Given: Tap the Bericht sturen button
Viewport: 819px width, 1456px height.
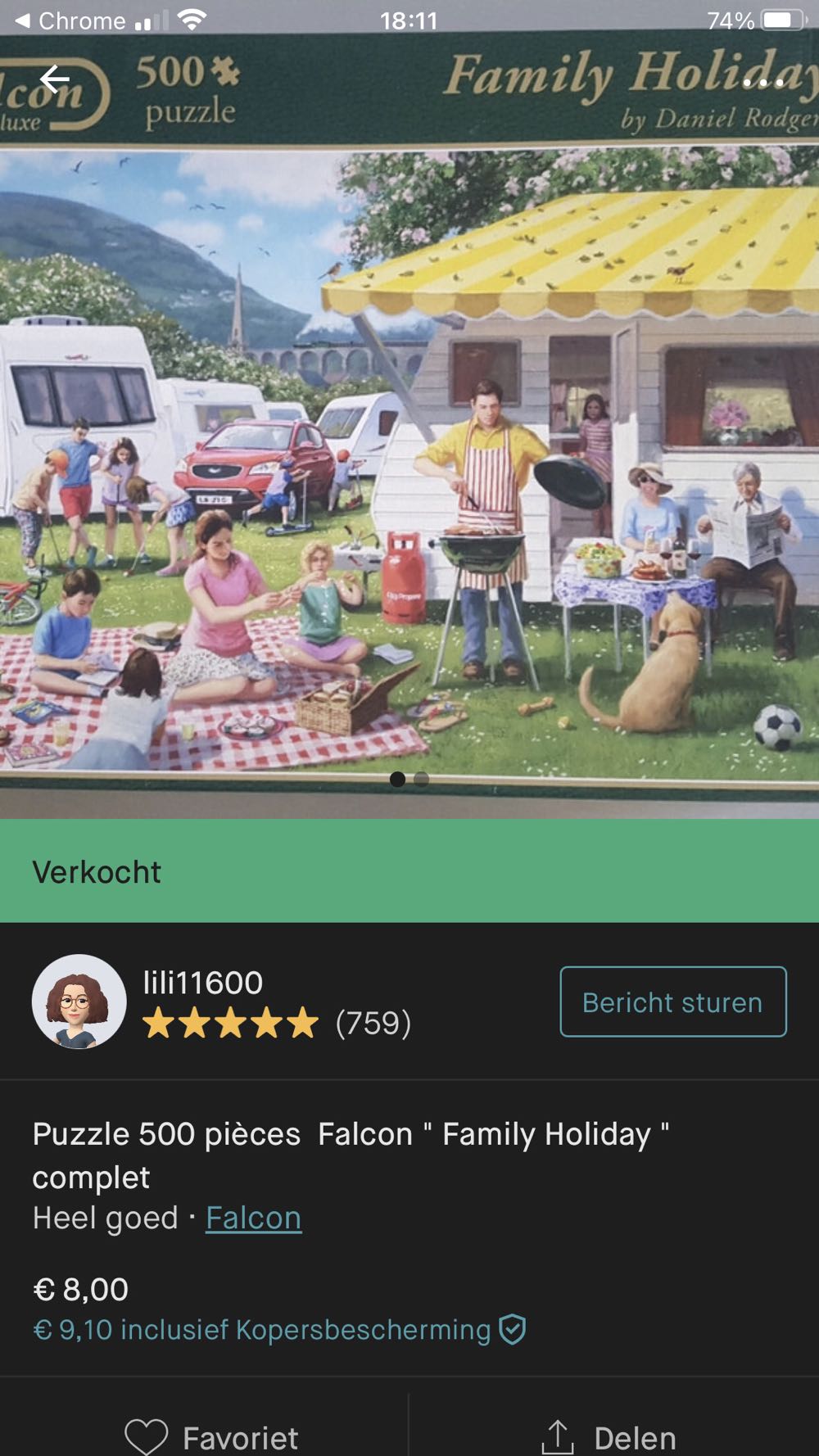Looking at the screenshot, I should [672, 1002].
